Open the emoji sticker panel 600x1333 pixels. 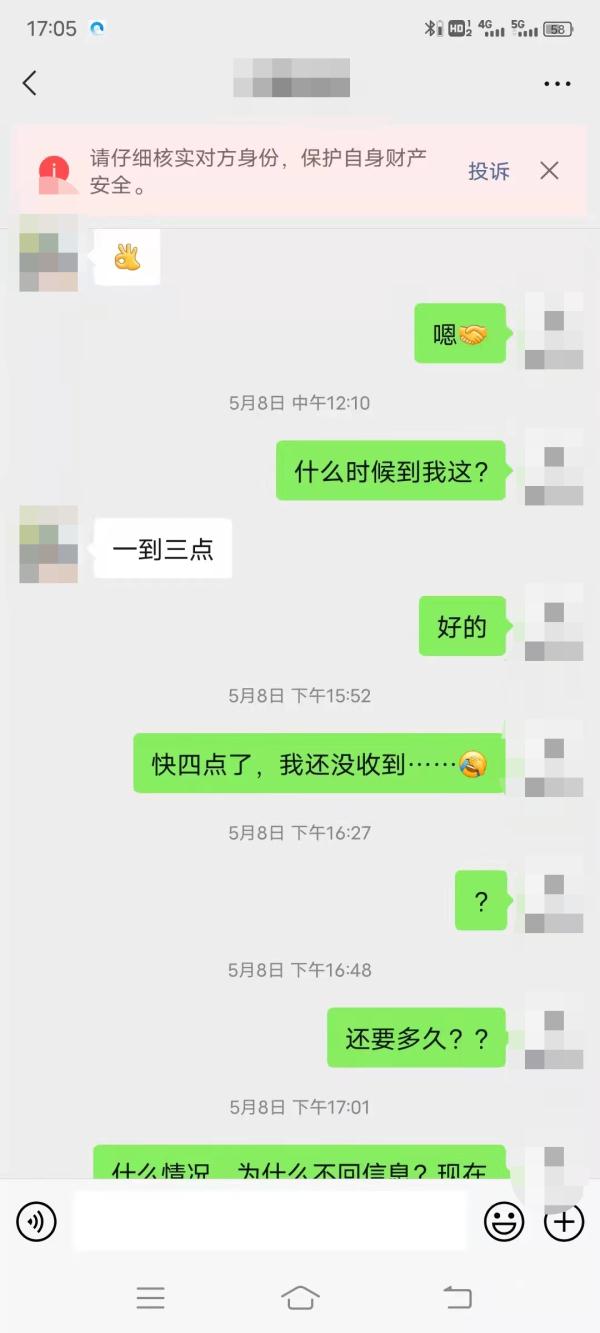point(504,1221)
